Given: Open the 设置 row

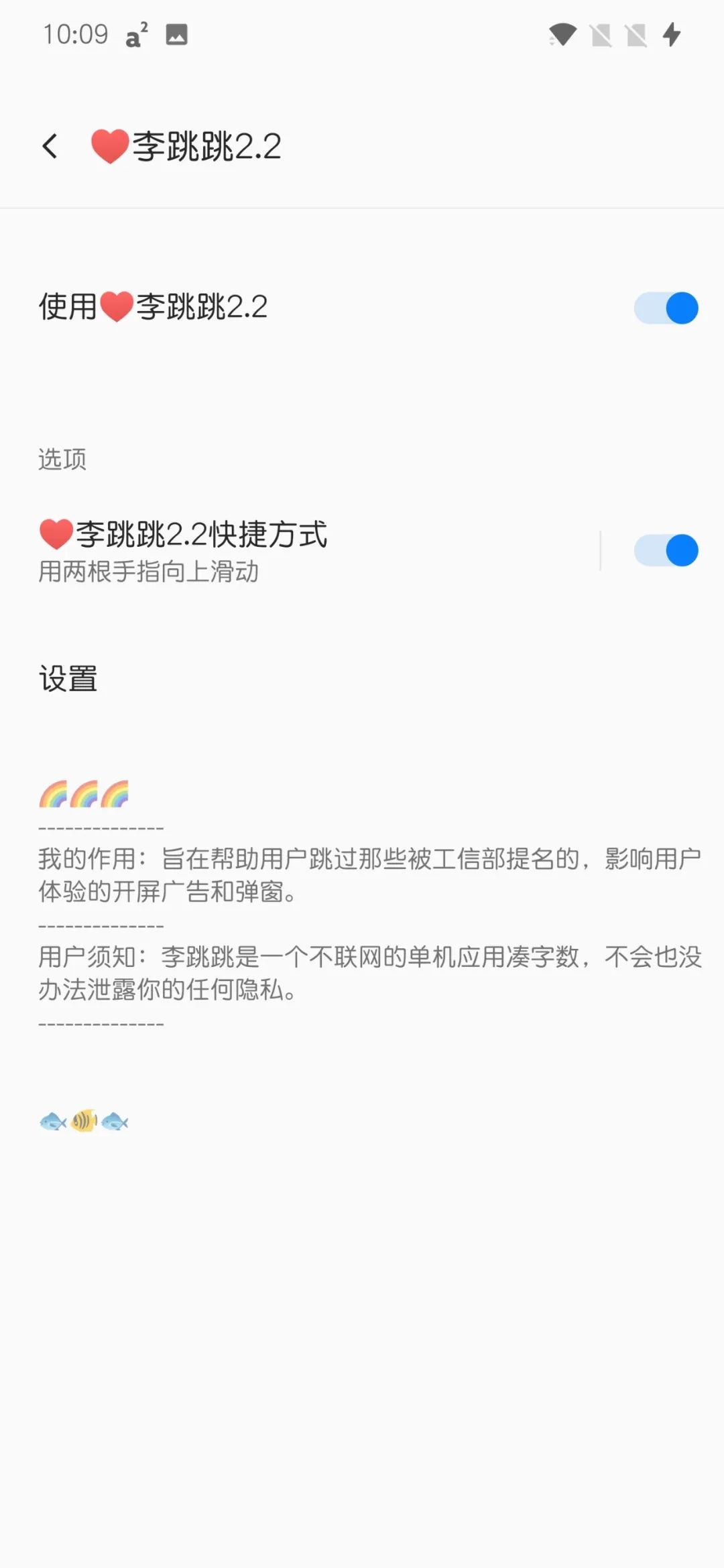Looking at the screenshot, I should [68, 679].
